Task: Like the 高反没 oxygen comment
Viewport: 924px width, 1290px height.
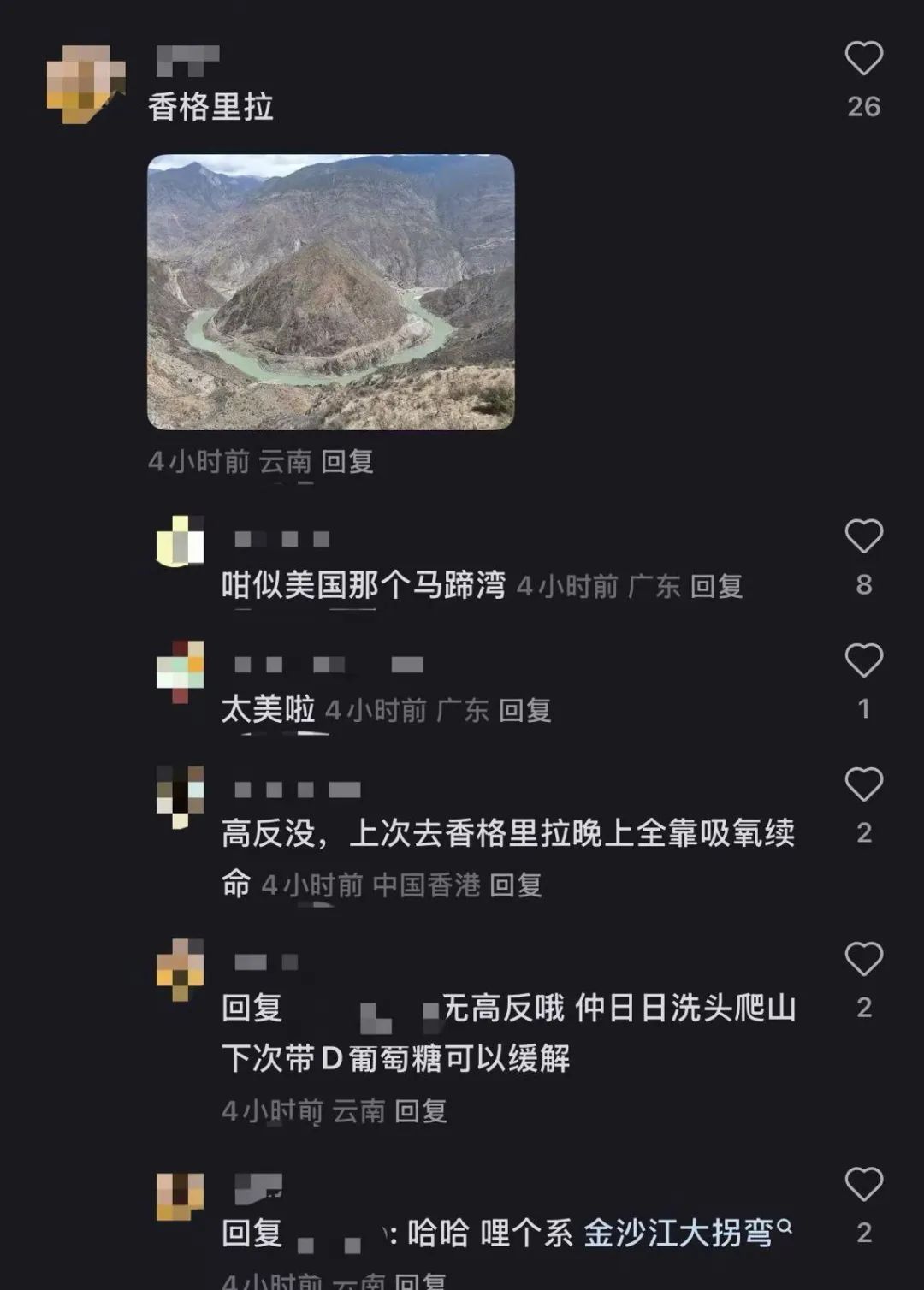Action: pos(863,785)
